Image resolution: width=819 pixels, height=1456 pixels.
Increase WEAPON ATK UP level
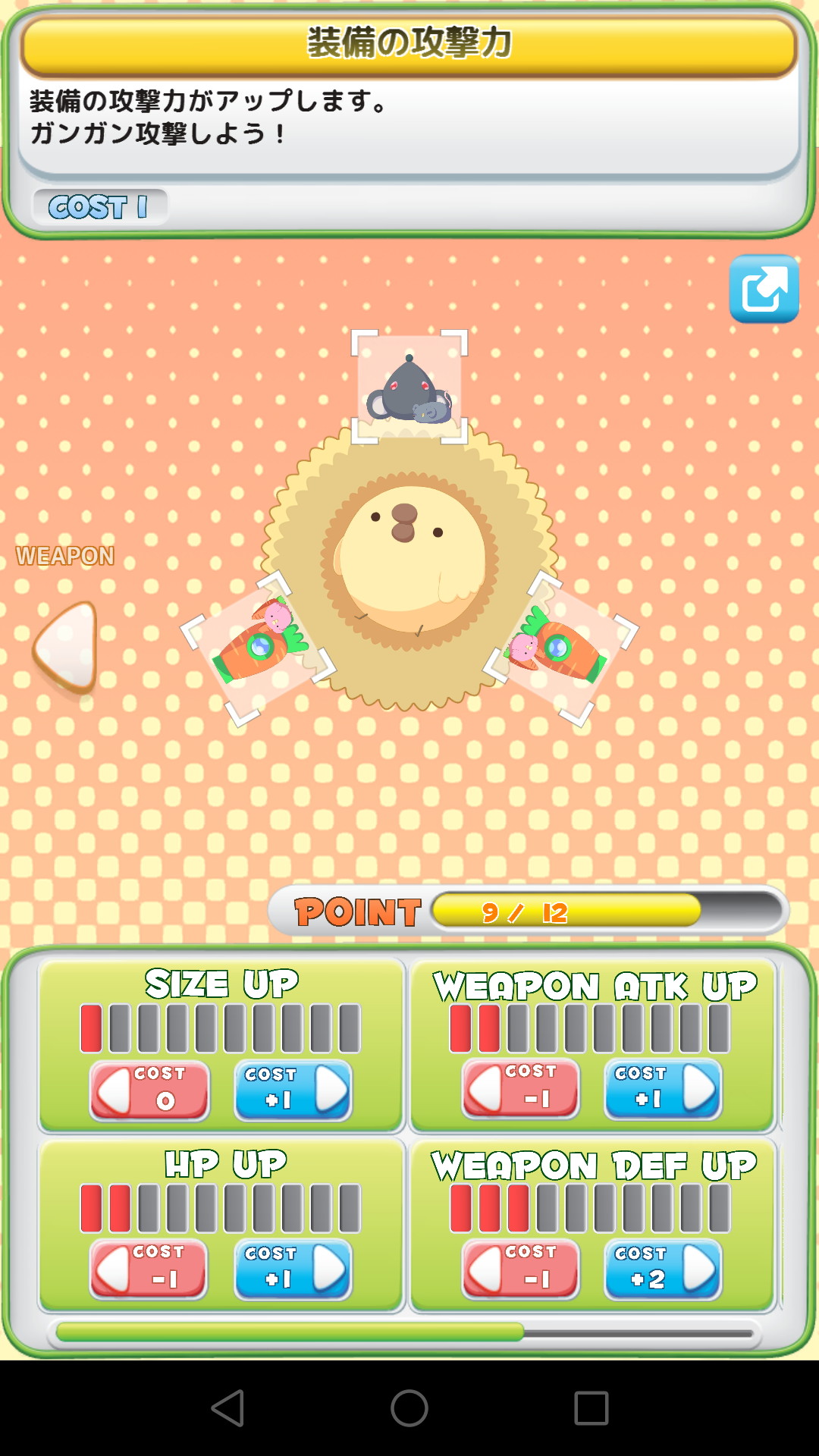(x=663, y=1089)
